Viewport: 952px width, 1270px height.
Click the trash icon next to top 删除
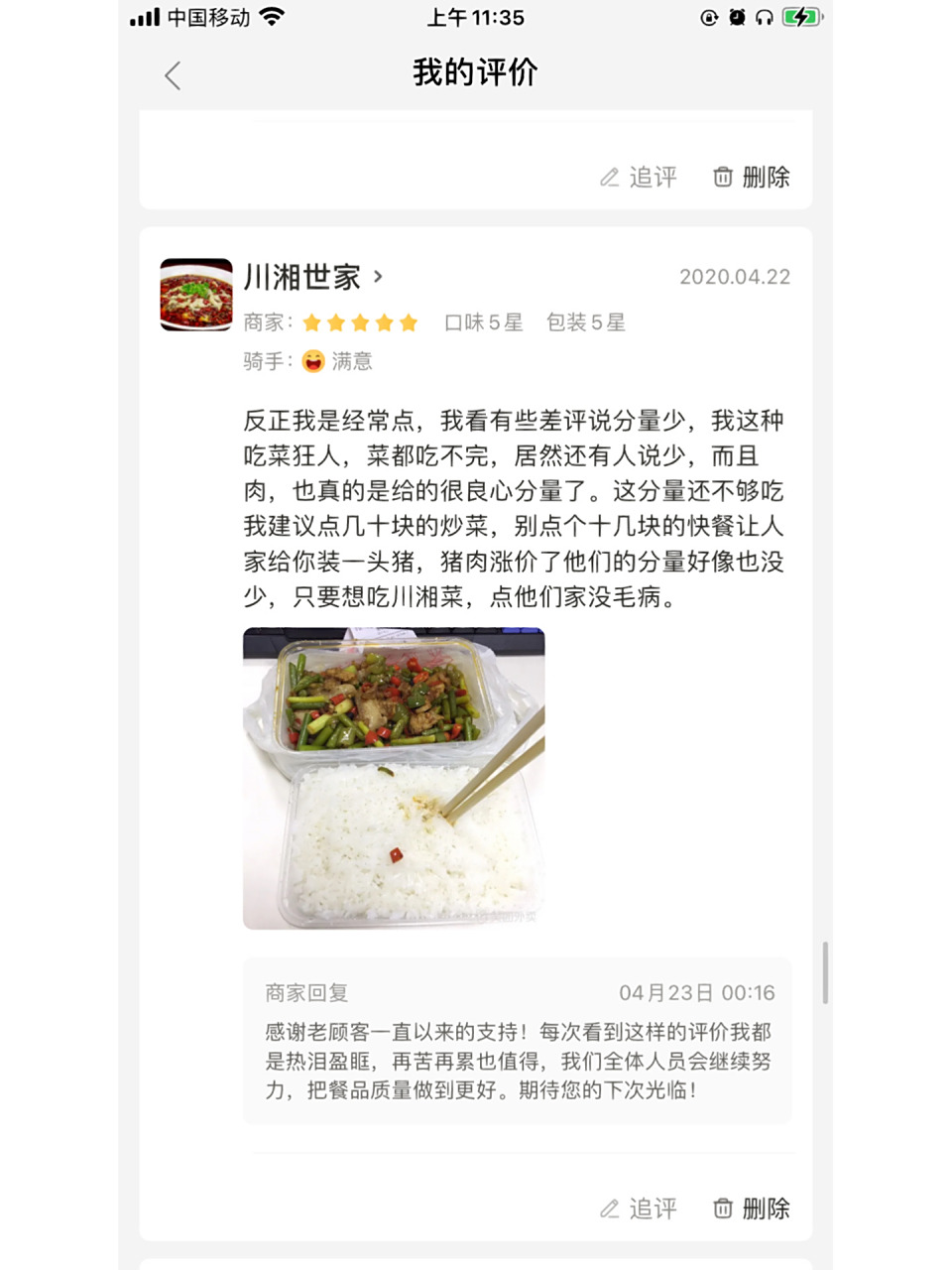pos(722,178)
